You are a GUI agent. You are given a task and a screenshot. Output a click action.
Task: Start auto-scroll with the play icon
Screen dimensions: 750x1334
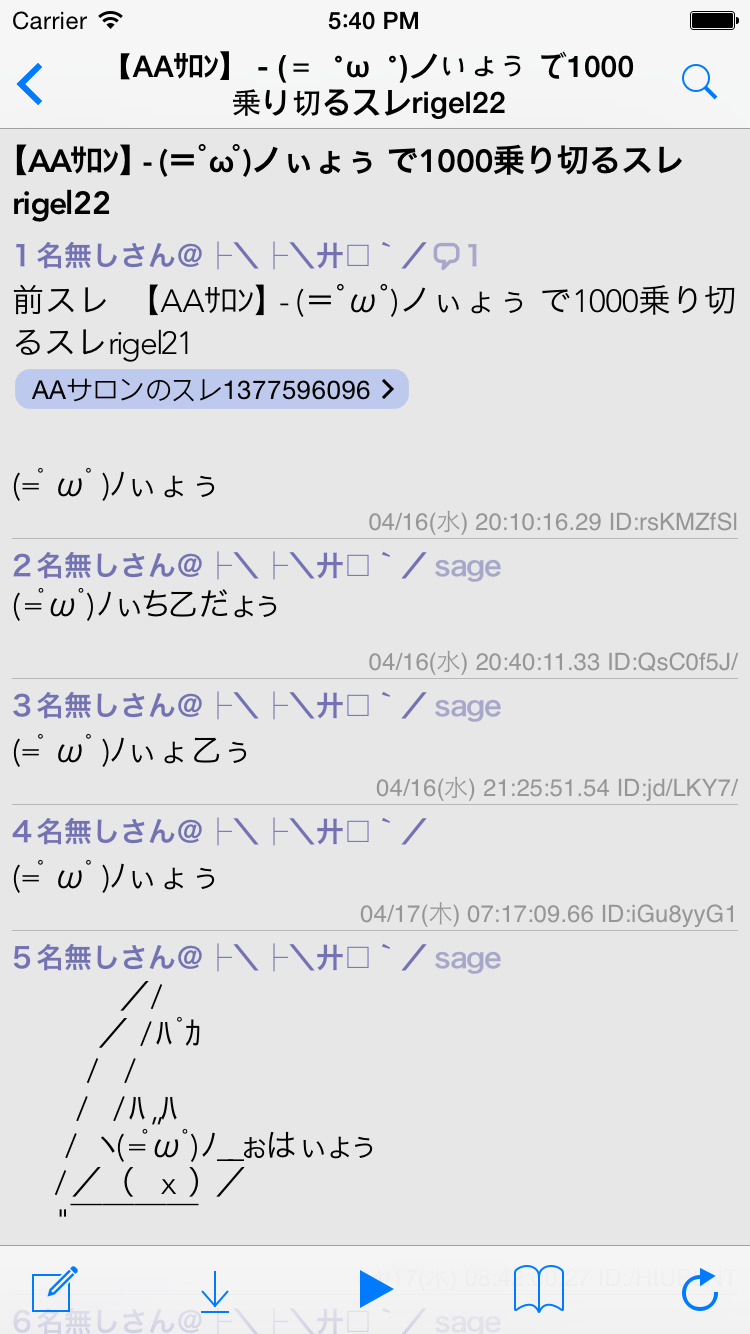coord(375,1289)
